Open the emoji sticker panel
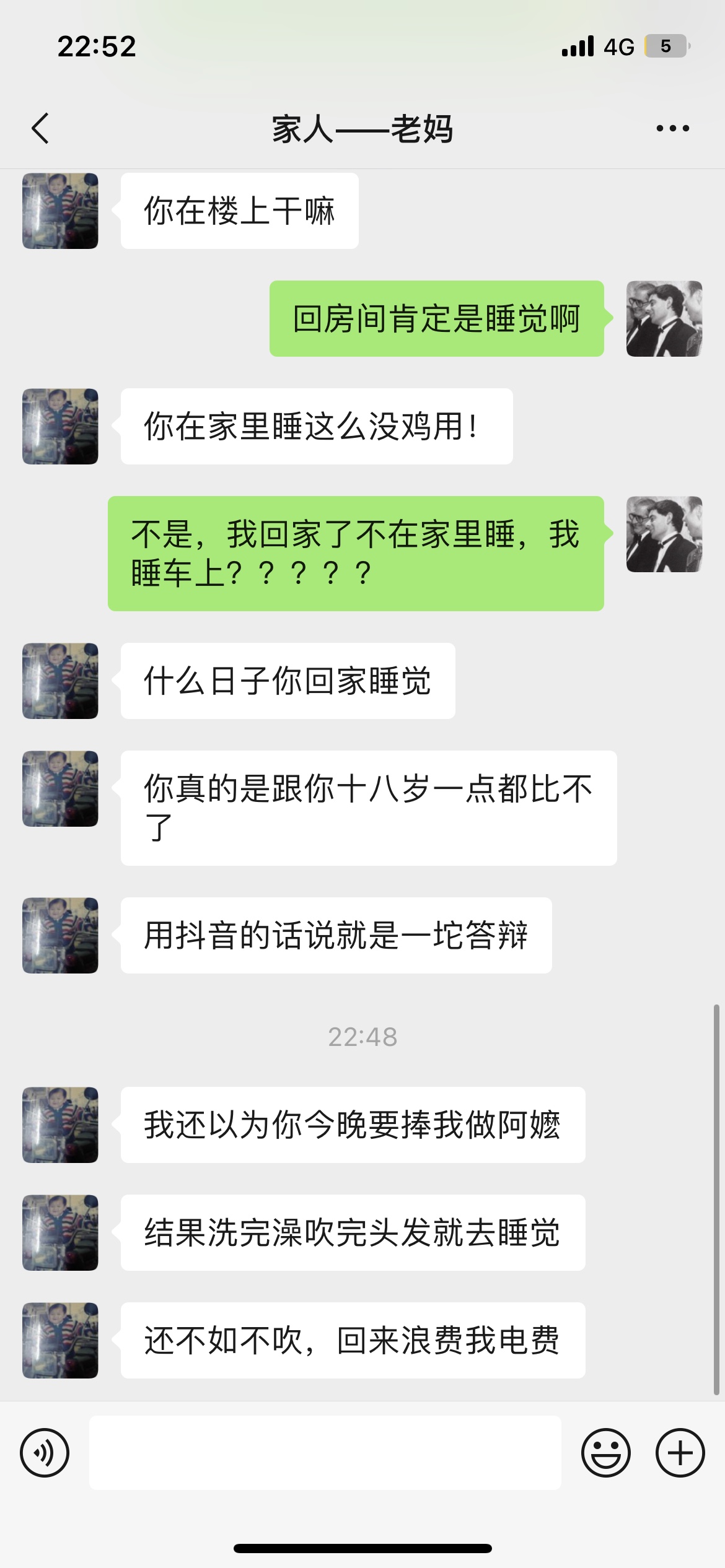This screenshot has width=725, height=1568. pyautogui.click(x=606, y=1453)
